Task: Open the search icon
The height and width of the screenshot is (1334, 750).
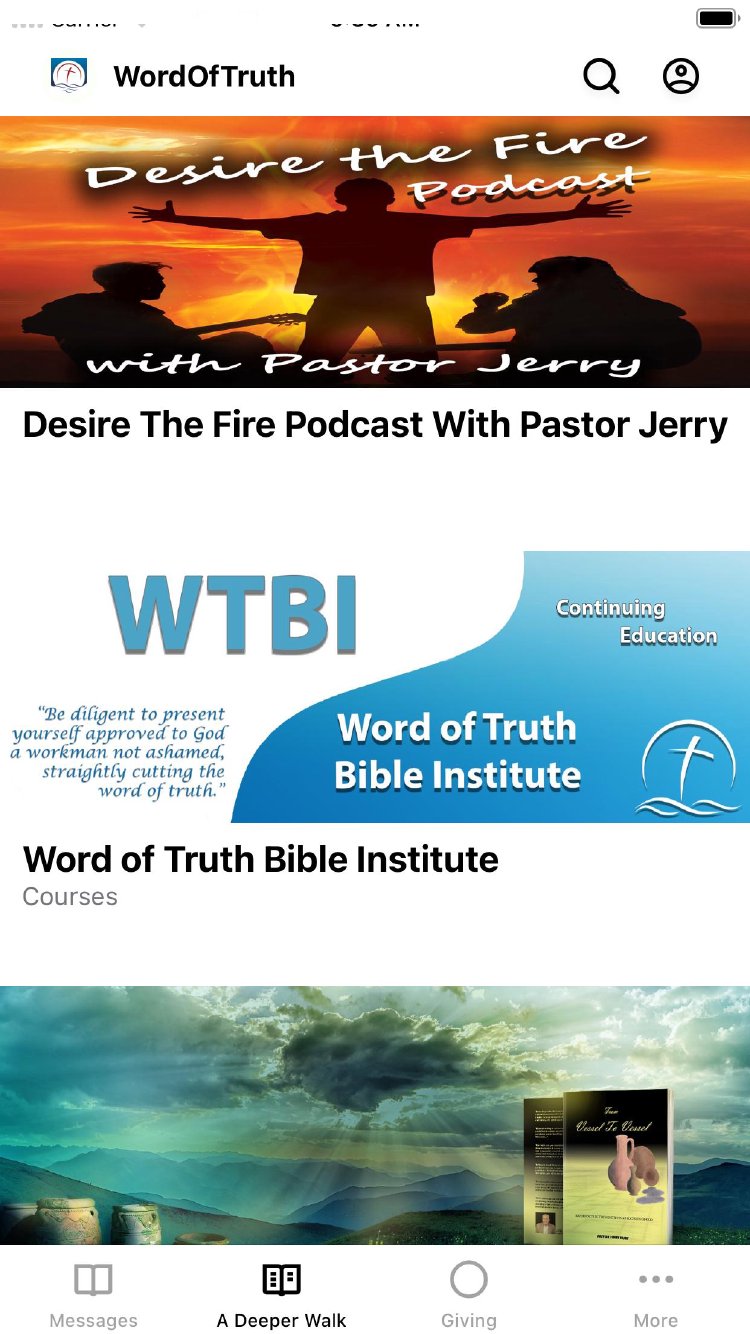Action: [x=601, y=76]
